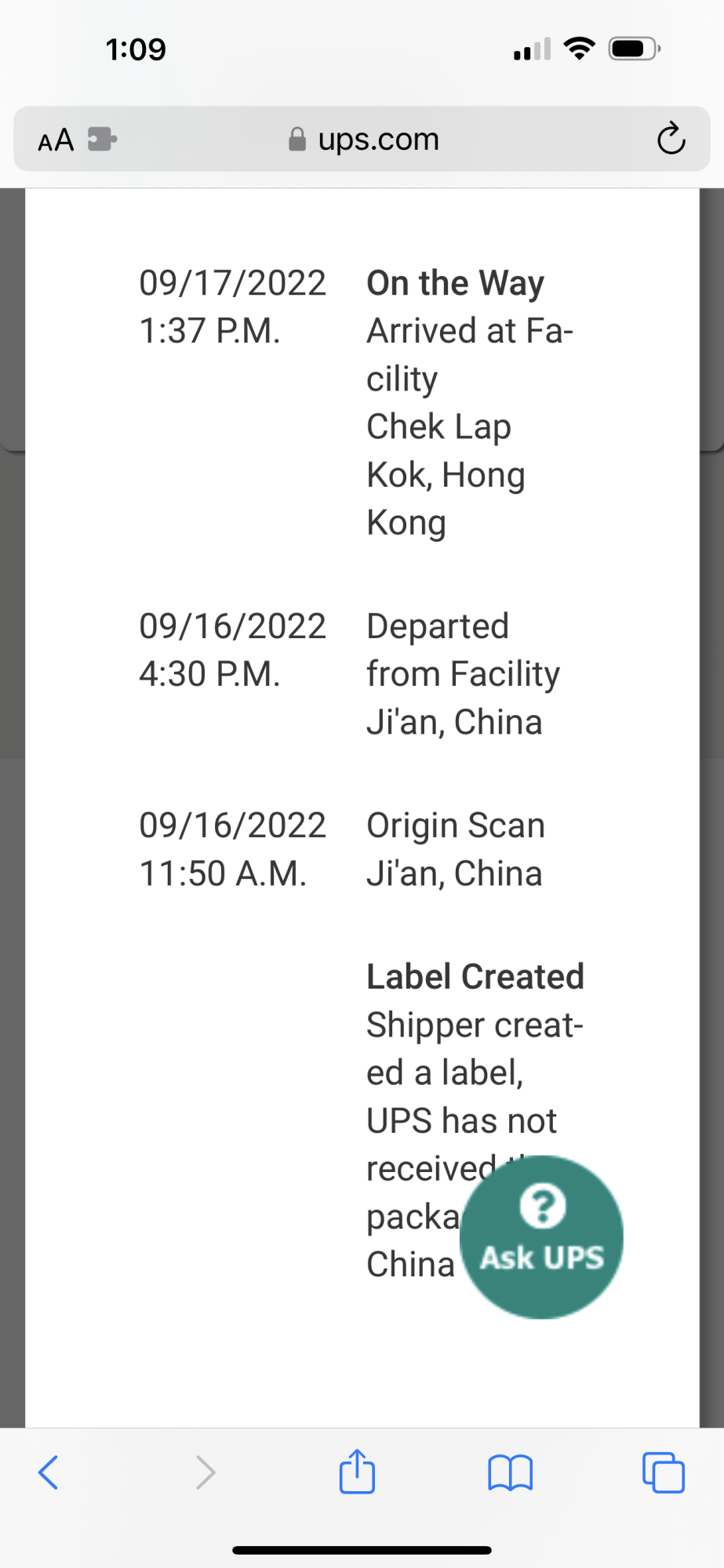Open the AA reader text options

pyautogui.click(x=56, y=140)
